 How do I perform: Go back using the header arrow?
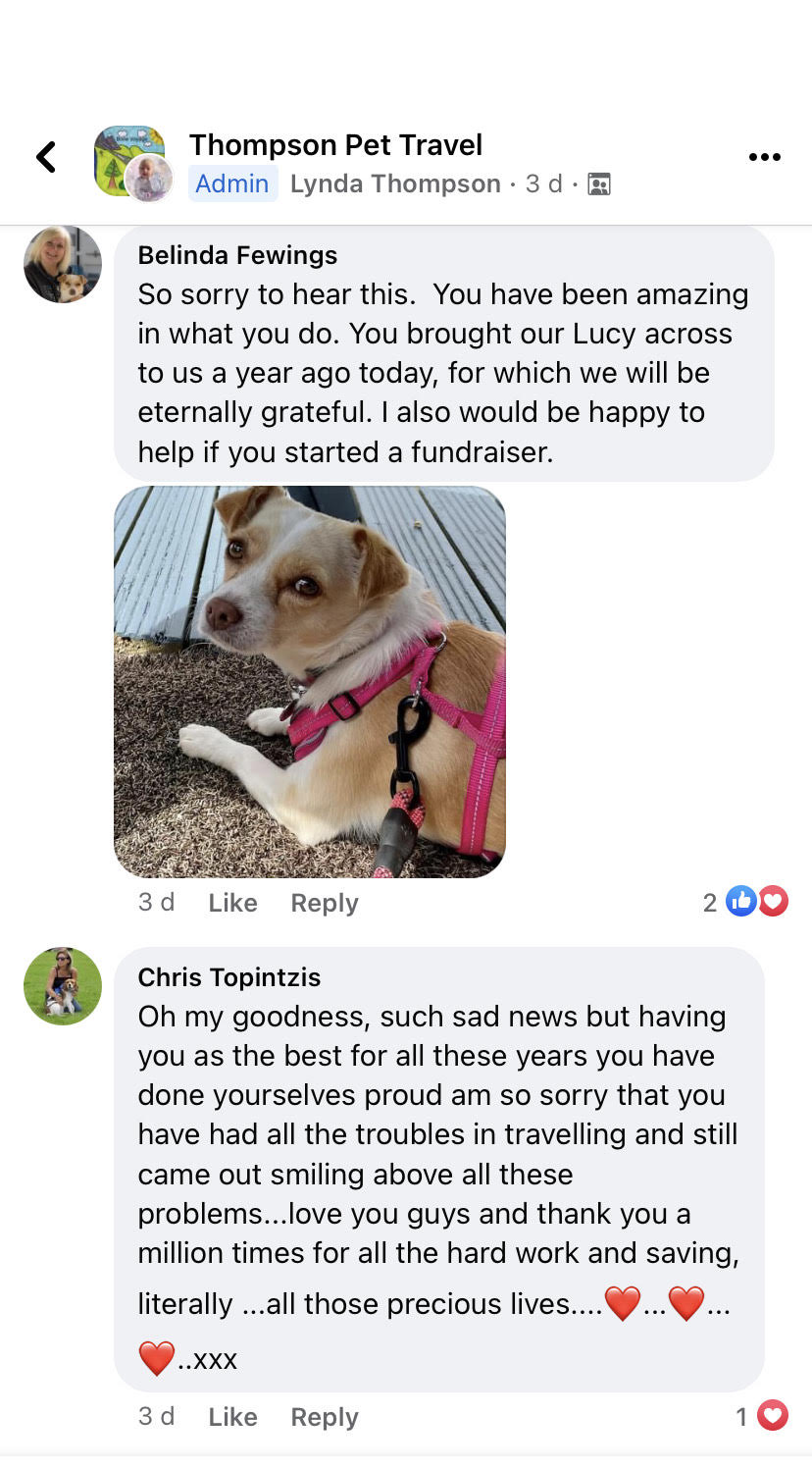[x=46, y=157]
